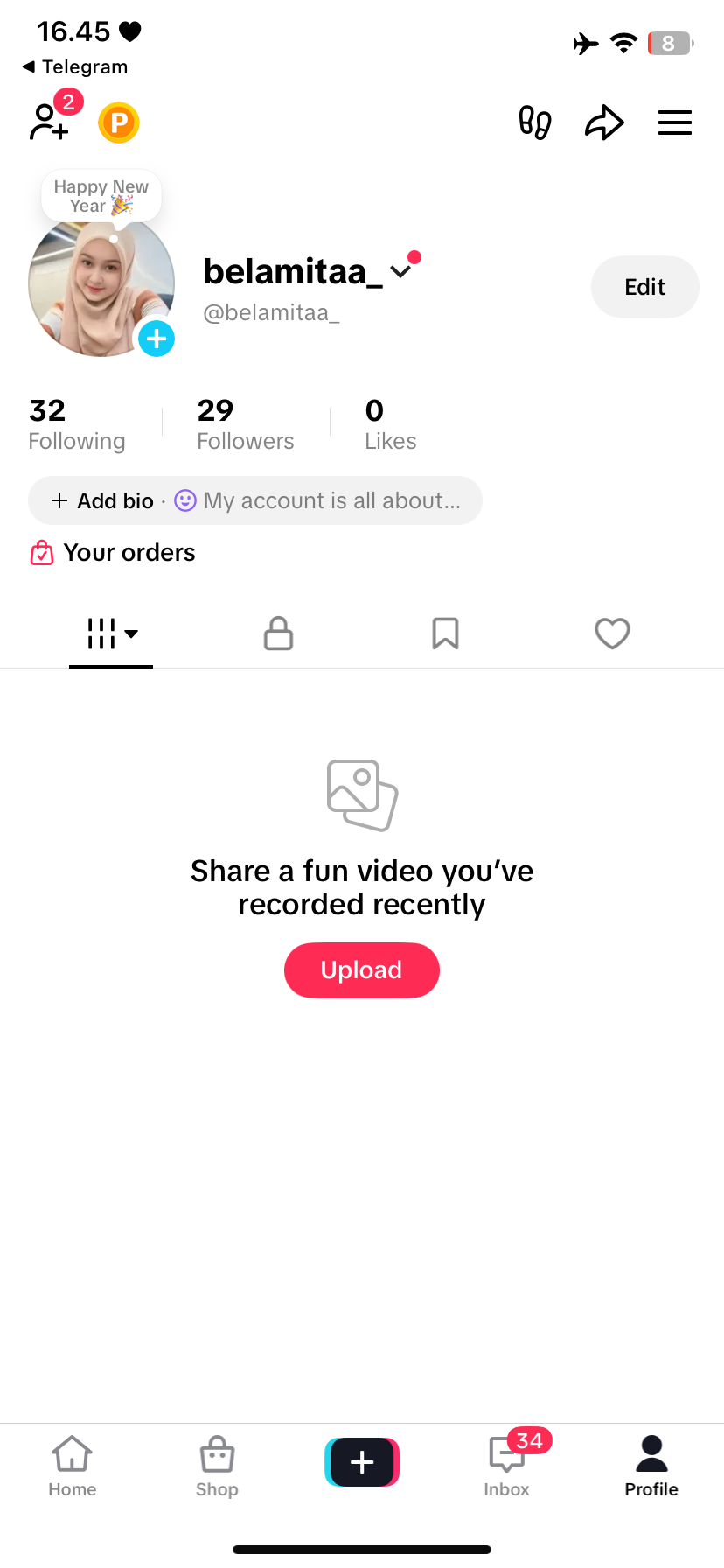Image resolution: width=724 pixels, height=1568 pixels.
Task: Tap the red Upload button
Action: [361, 969]
